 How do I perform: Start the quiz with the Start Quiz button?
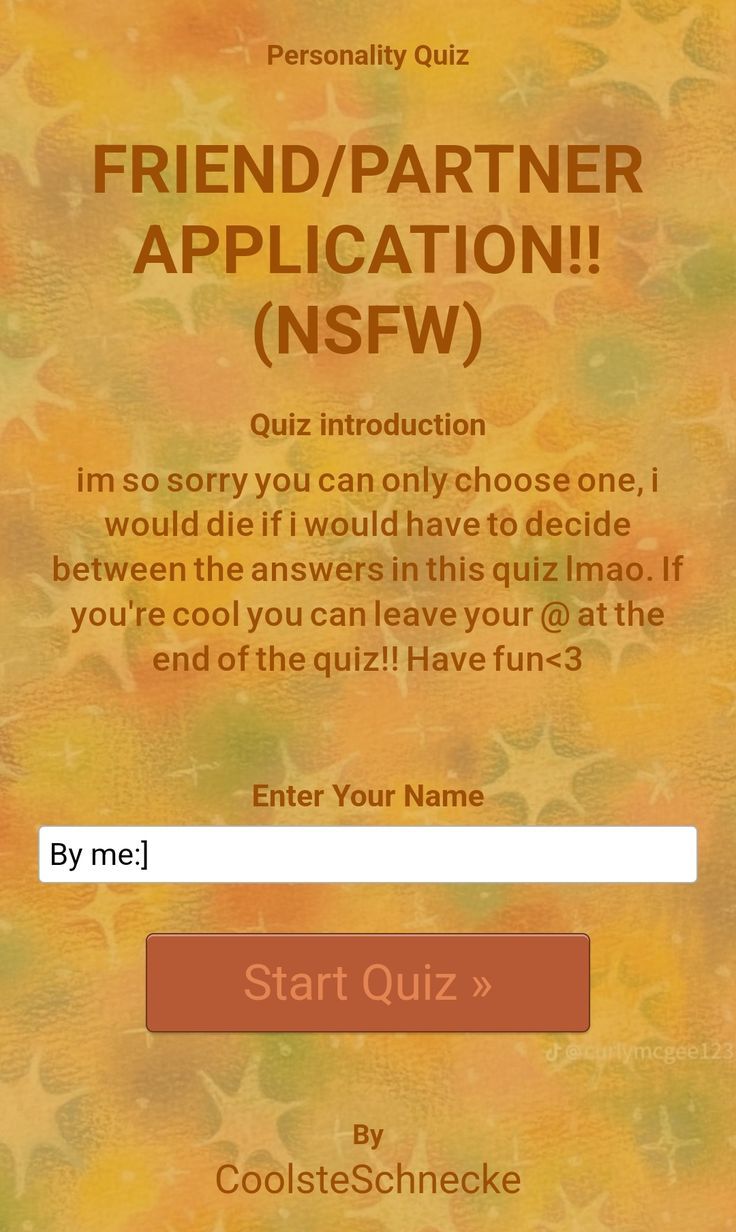pyautogui.click(x=368, y=982)
